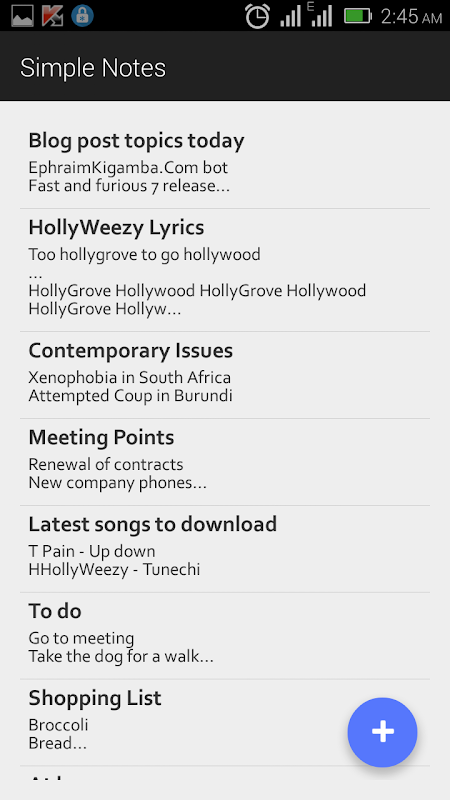Screen dimensions: 450x800
Task: Open the Meeting Points note
Action: (225, 462)
